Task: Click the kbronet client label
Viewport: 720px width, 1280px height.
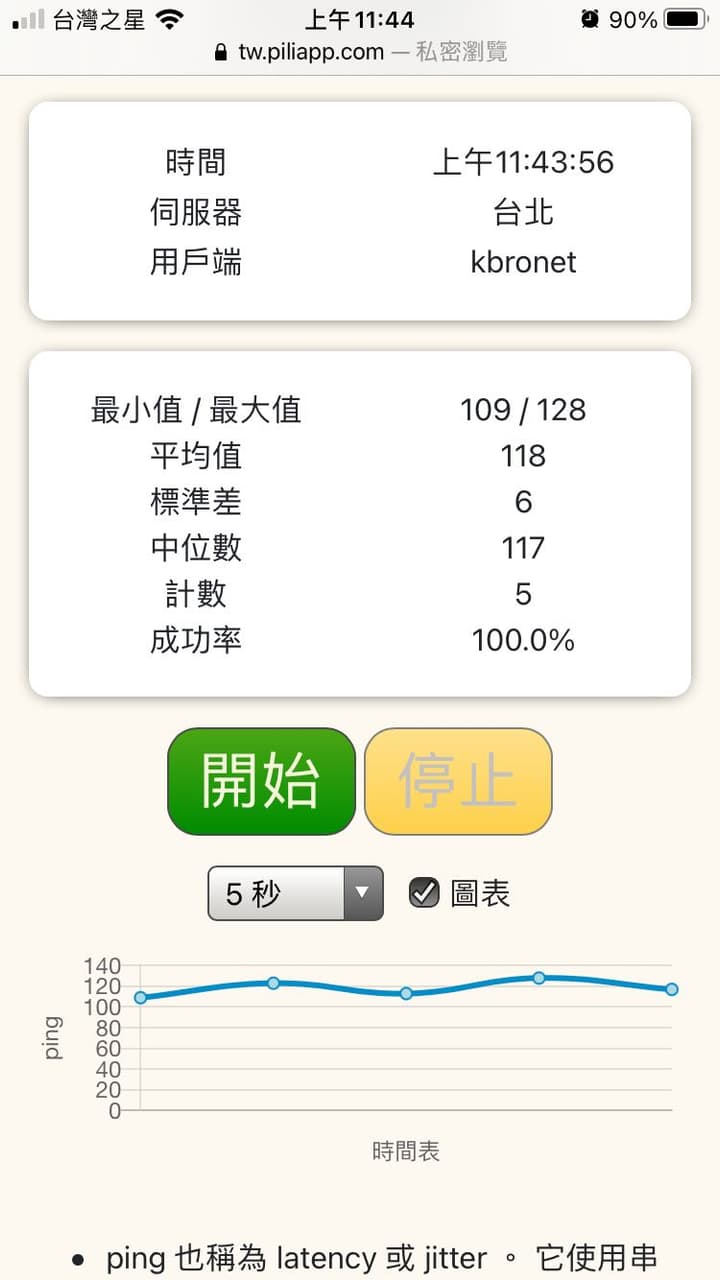Action: [x=523, y=262]
